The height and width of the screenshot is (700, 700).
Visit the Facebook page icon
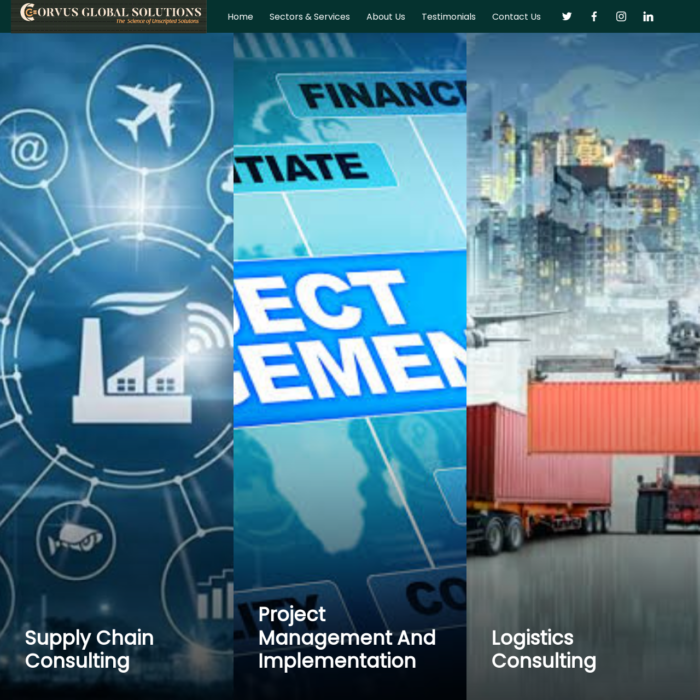[x=594, y=17]
